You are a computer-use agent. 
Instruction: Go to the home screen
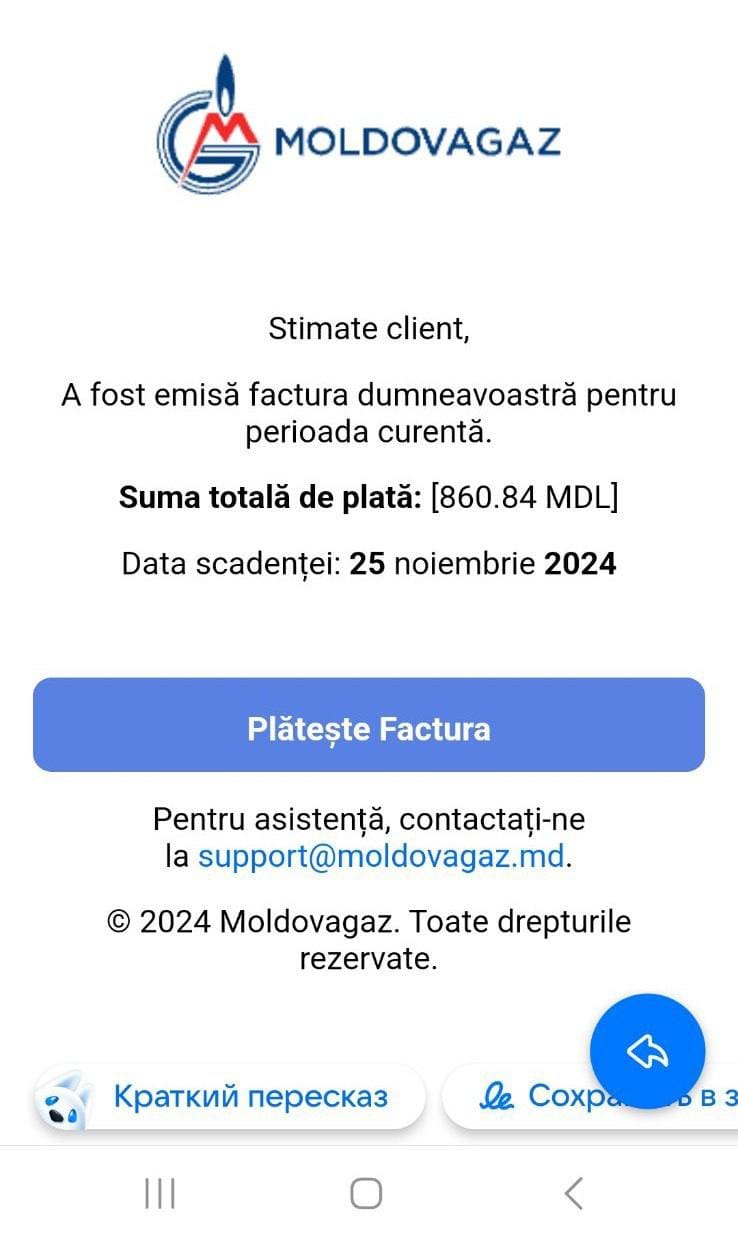[366, 1193]
